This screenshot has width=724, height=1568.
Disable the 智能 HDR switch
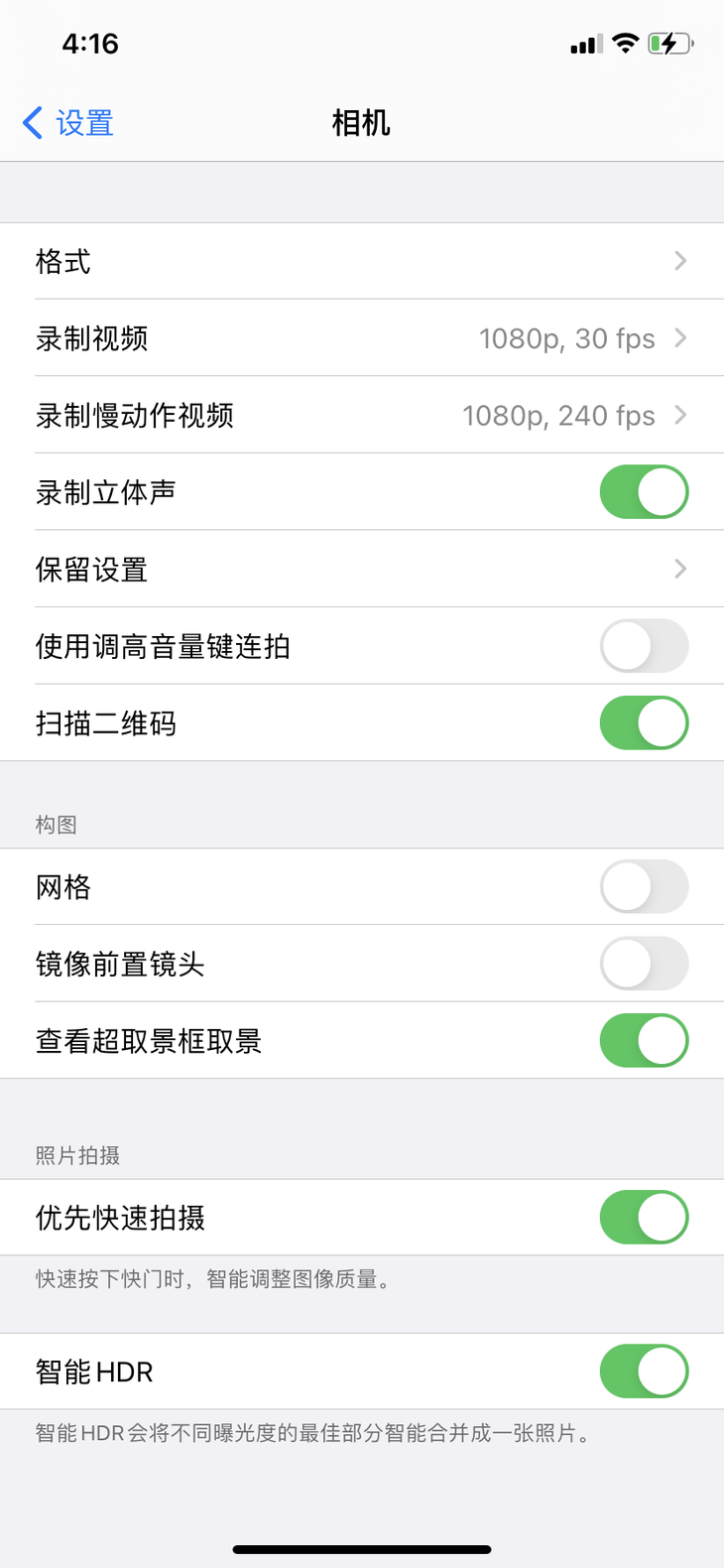[644, 1372]
